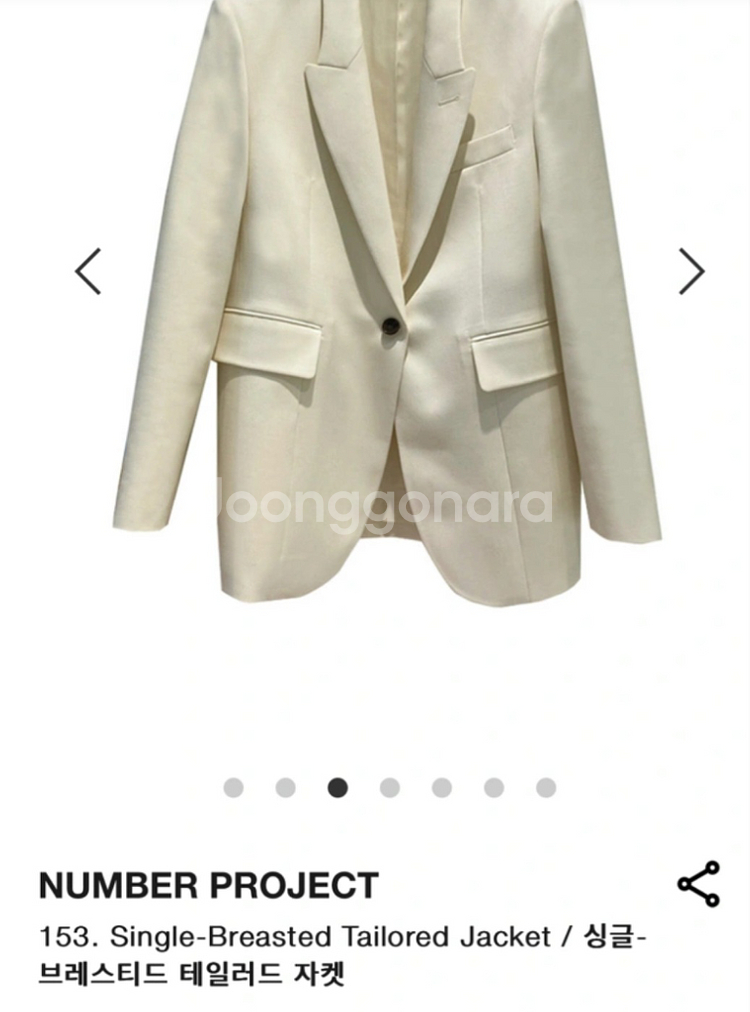Viewport: 750px width, 1012px height.
Task: Select the last page indicator dot
Action: [x=546, y=788]
